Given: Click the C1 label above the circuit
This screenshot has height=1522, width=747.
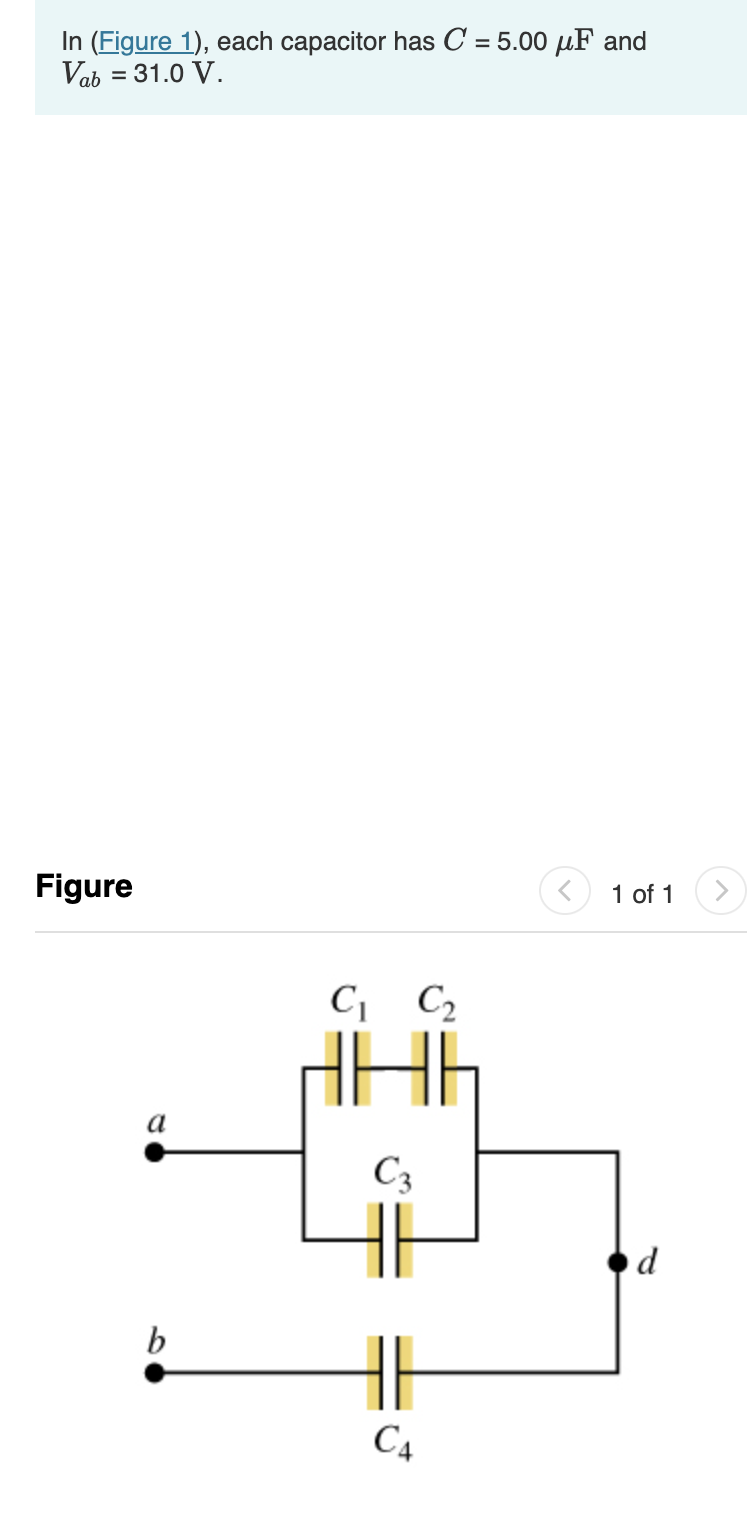Looking at the screenshot, I should pos(345,1000).
